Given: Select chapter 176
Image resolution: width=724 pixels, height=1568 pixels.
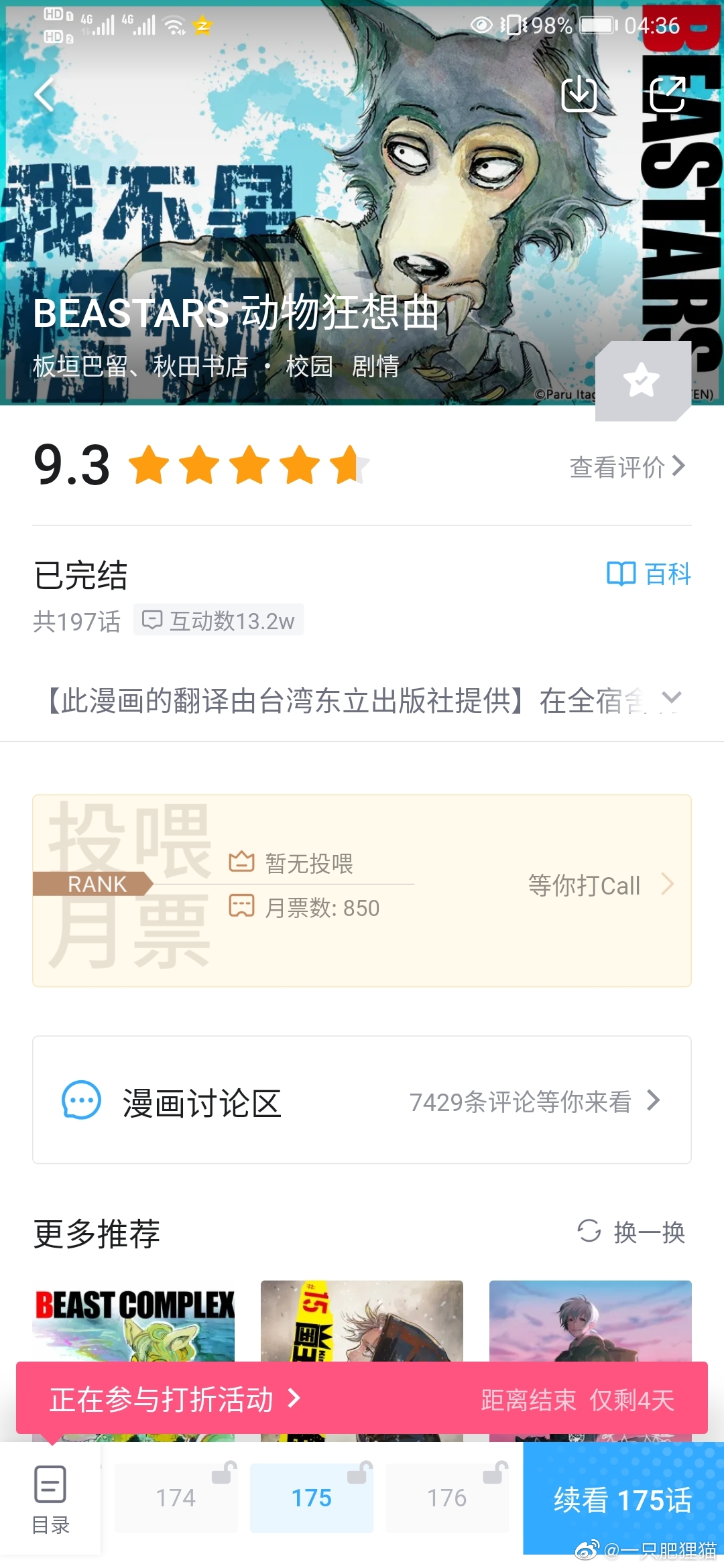Looking at the screenshot, I should point(446,1498).
